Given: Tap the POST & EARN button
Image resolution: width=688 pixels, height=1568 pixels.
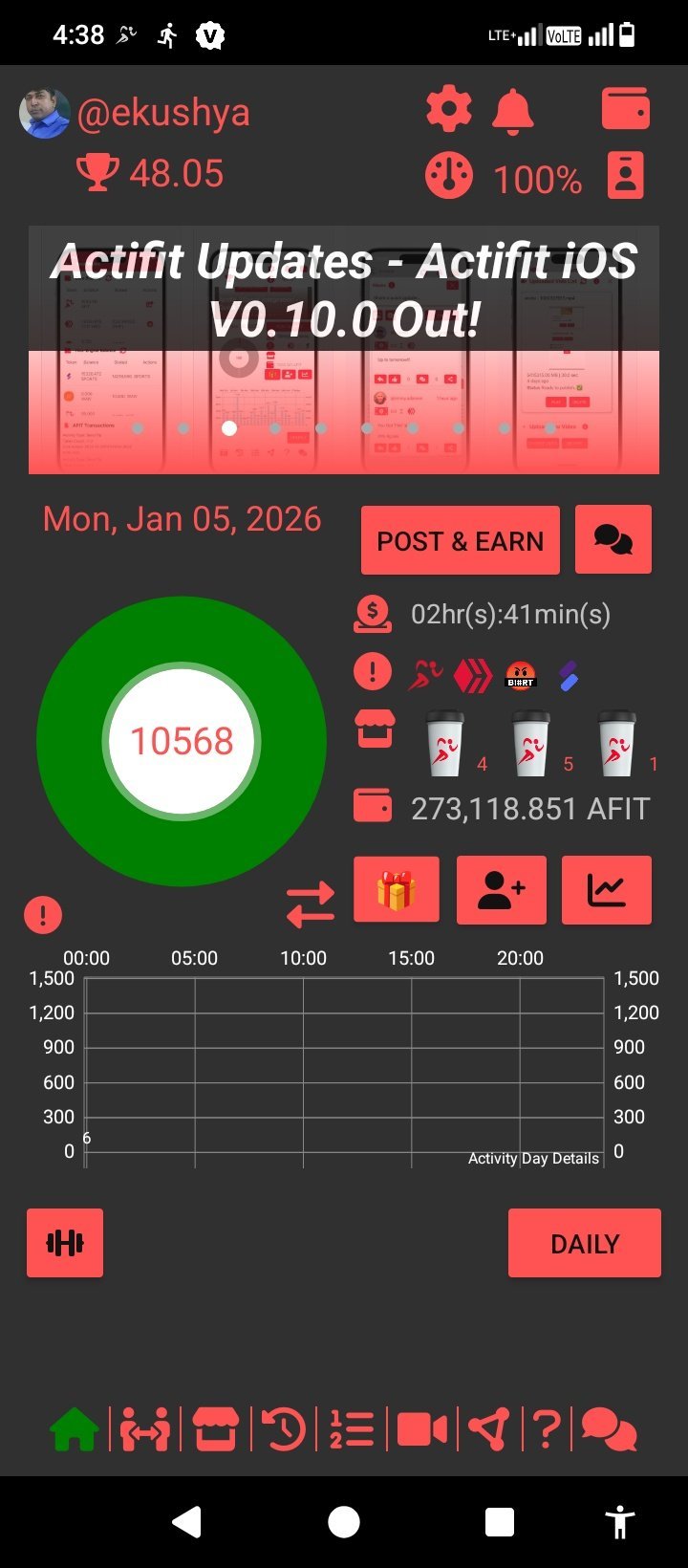Looking at the screenshot, I should (460, 541).
